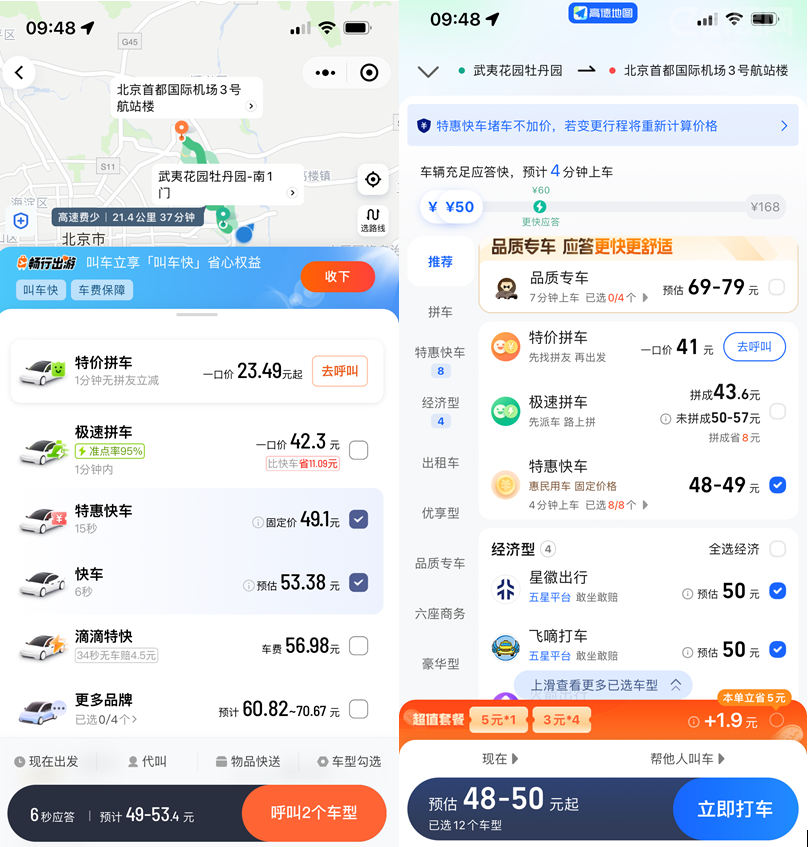Image resolution: width=809 pixels, height=847 pixels.
Task: Tap 呼叫2个车型 to request rides
Action: (x=314, y=813)
